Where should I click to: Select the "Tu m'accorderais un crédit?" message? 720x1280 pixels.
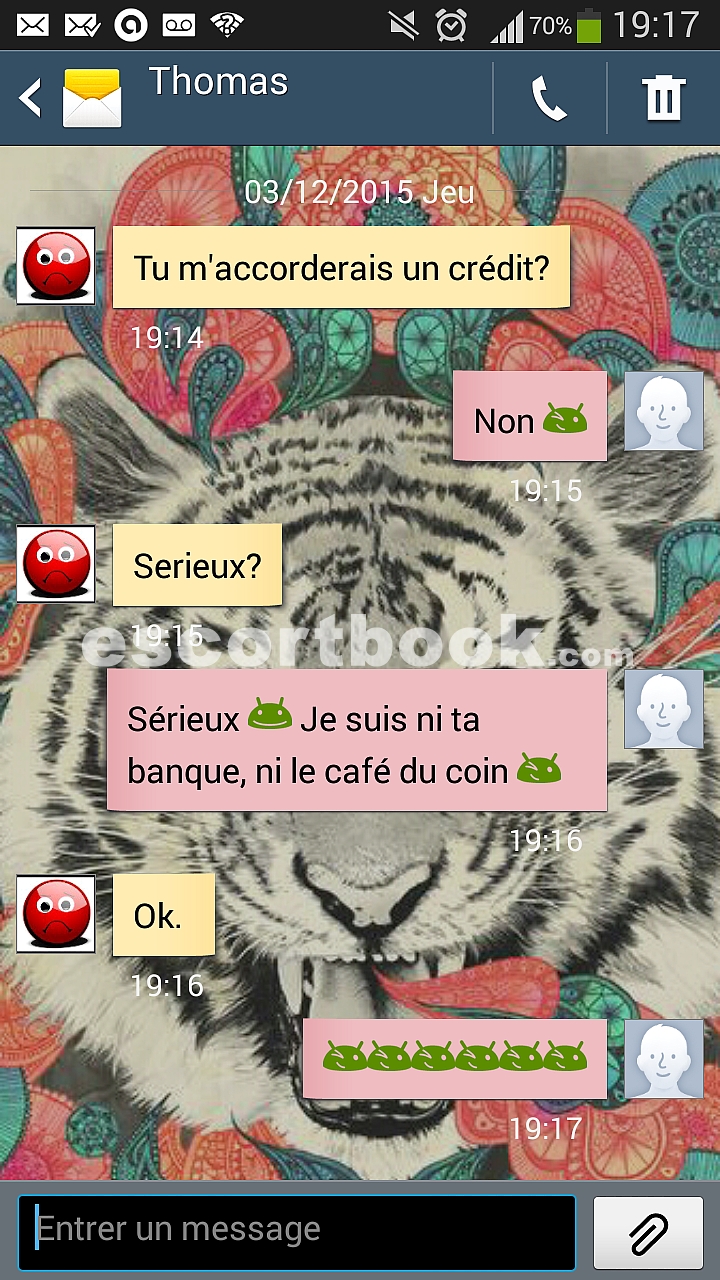pos(341,267)
